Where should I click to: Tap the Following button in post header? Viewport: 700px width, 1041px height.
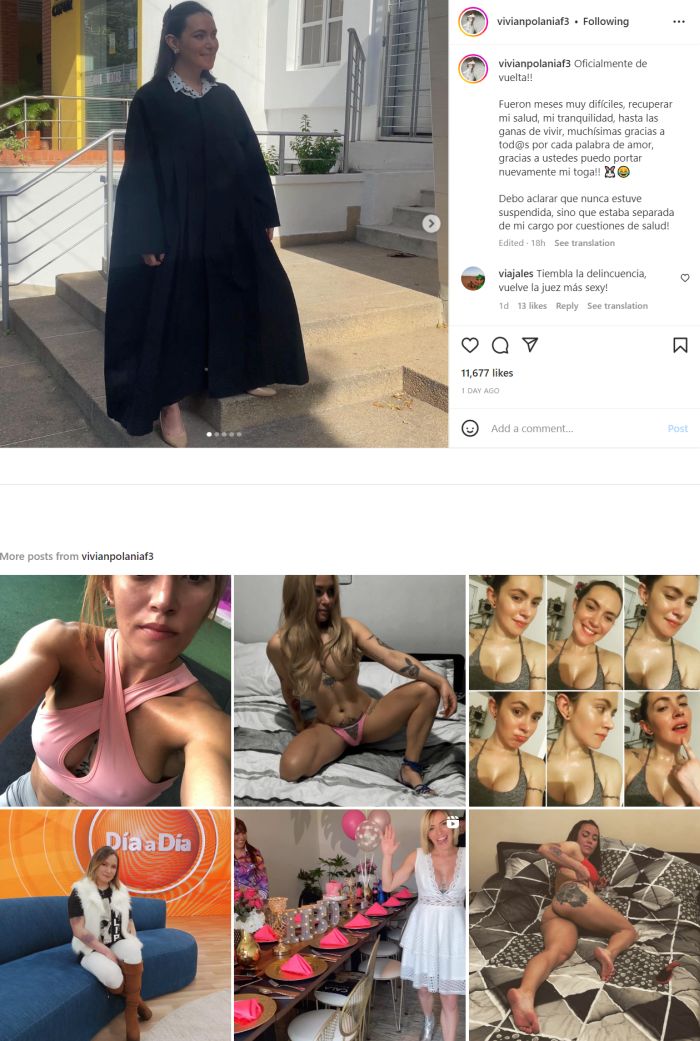click(x=606, y=21)
